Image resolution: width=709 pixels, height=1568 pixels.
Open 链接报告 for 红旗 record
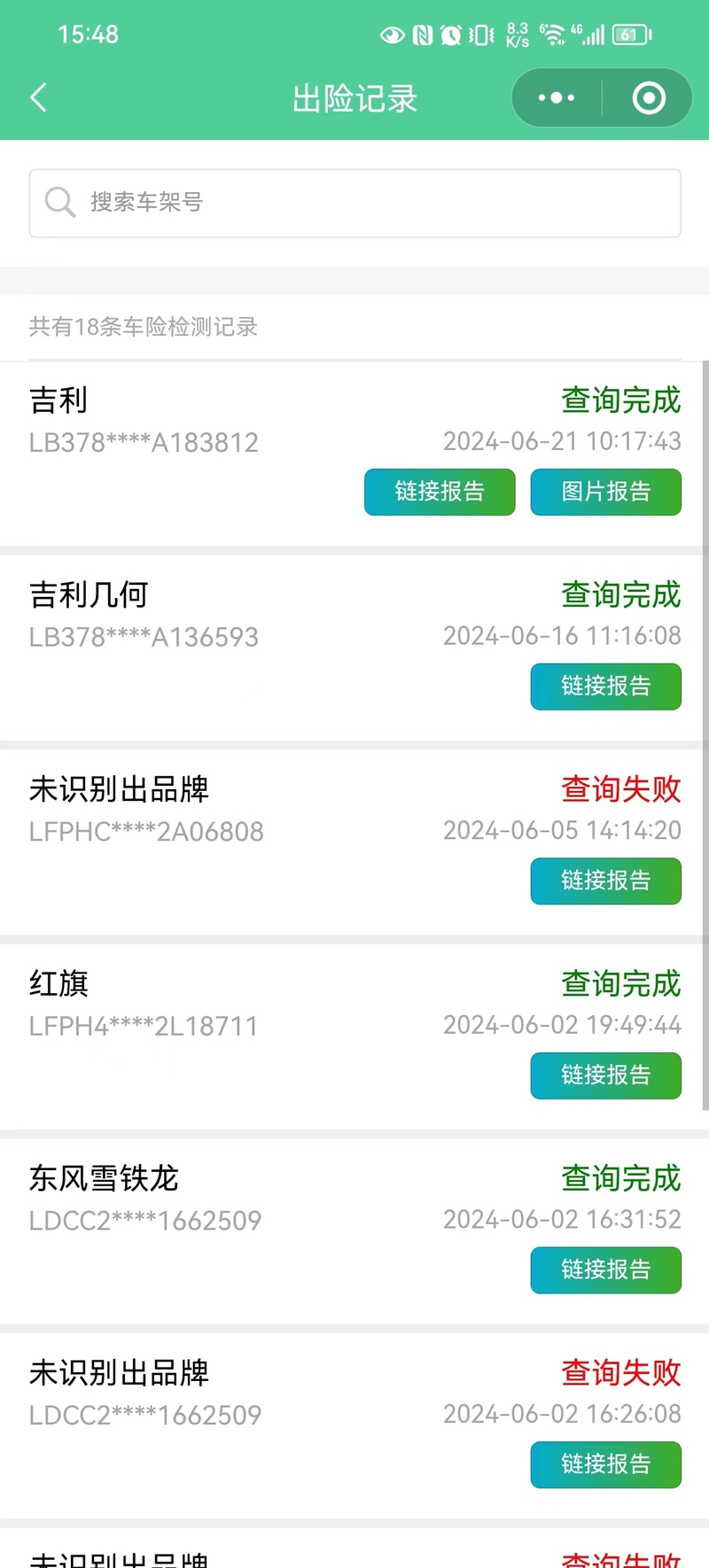pos(606,1075)
